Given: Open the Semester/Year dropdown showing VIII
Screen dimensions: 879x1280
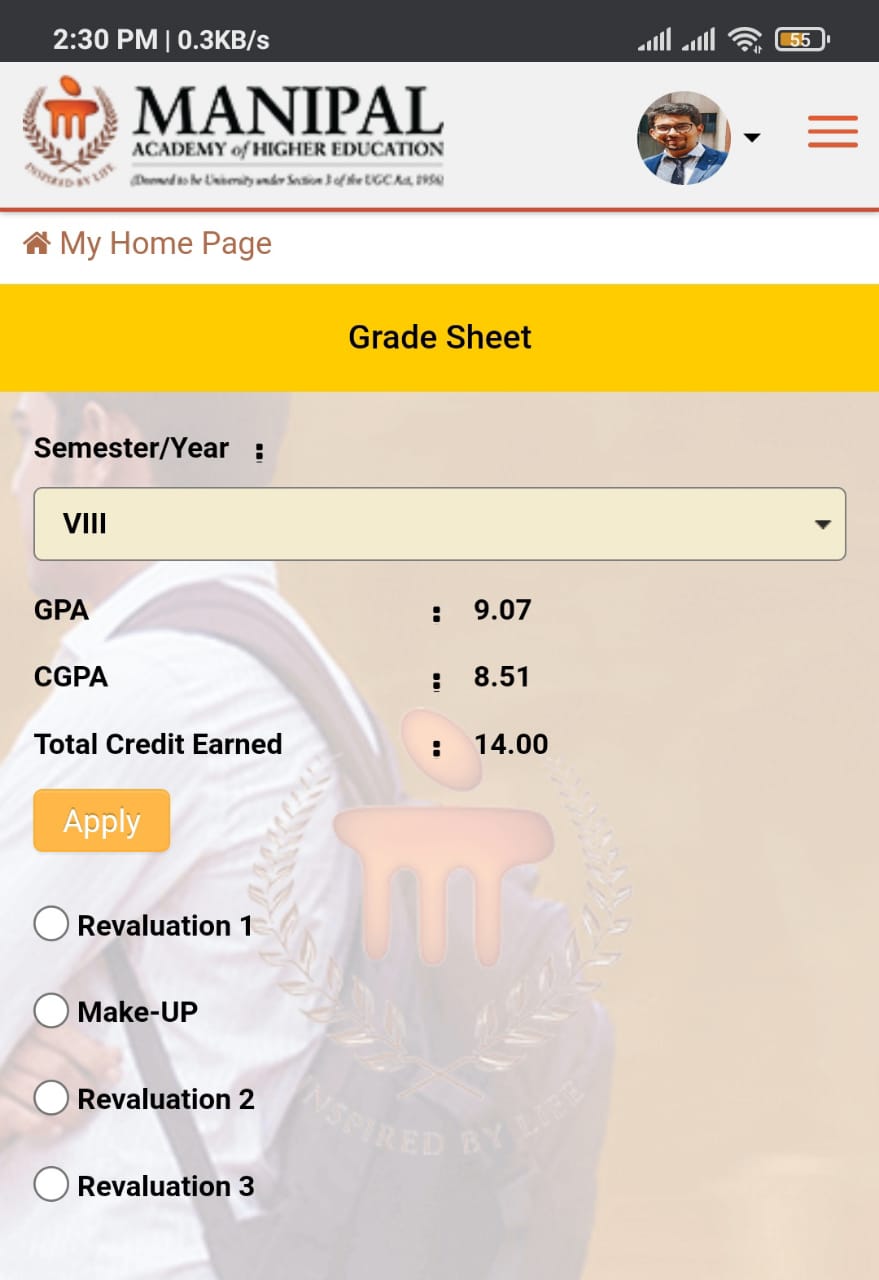Looking at the screenshot, I should [x=440, y=524].
